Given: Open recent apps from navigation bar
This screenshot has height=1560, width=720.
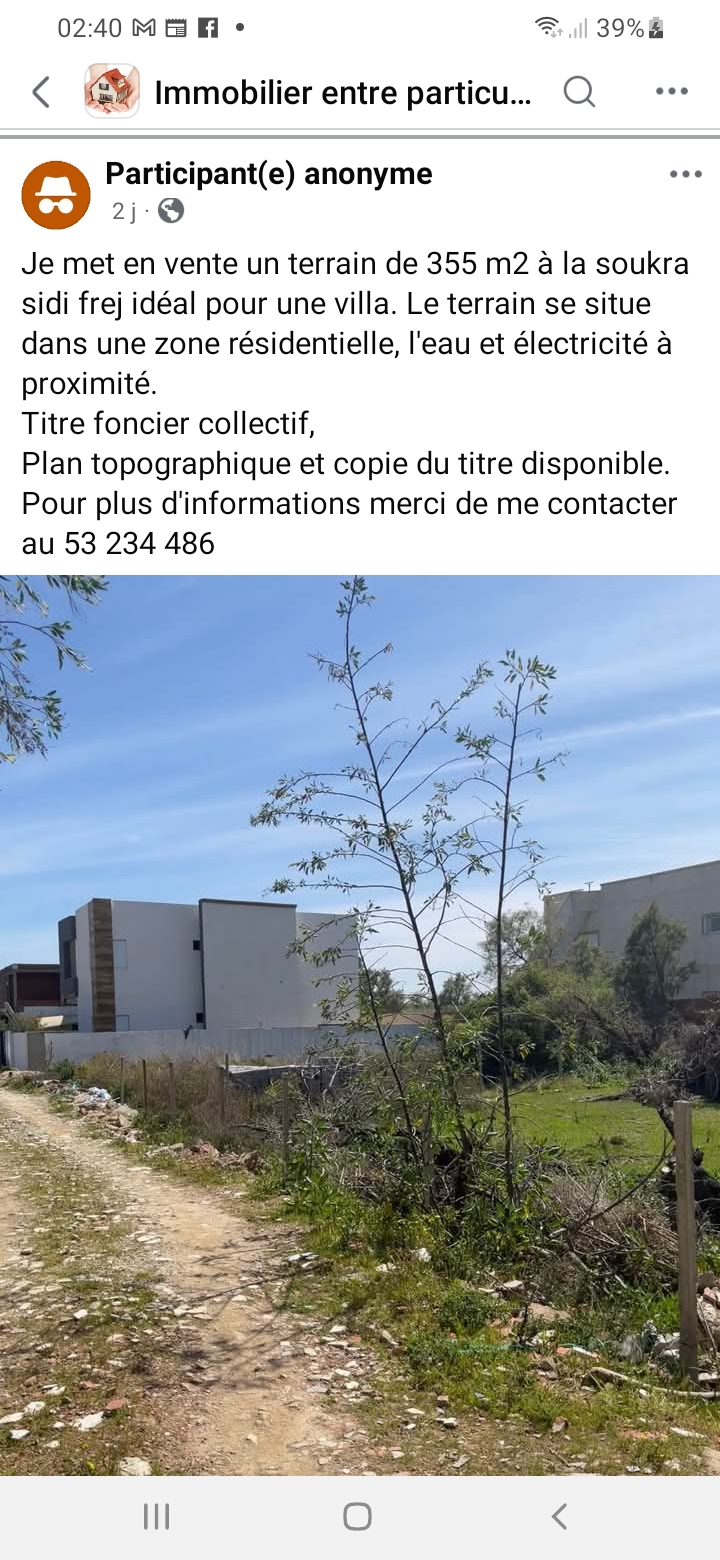Looking at the screenshot, I should pyautogui.click(x=157, y=1516).
